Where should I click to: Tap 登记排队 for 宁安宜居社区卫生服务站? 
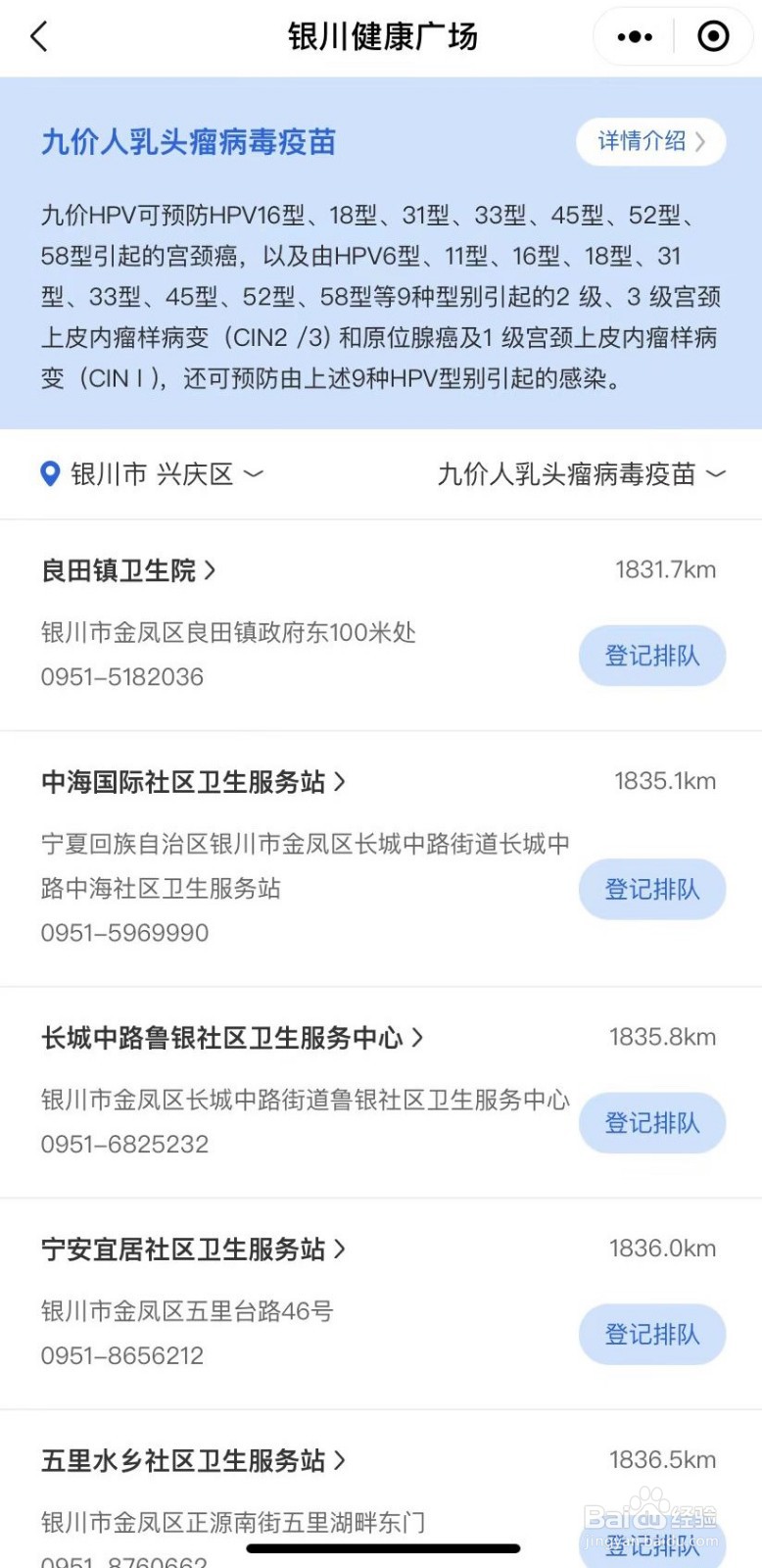(652, 1334)
